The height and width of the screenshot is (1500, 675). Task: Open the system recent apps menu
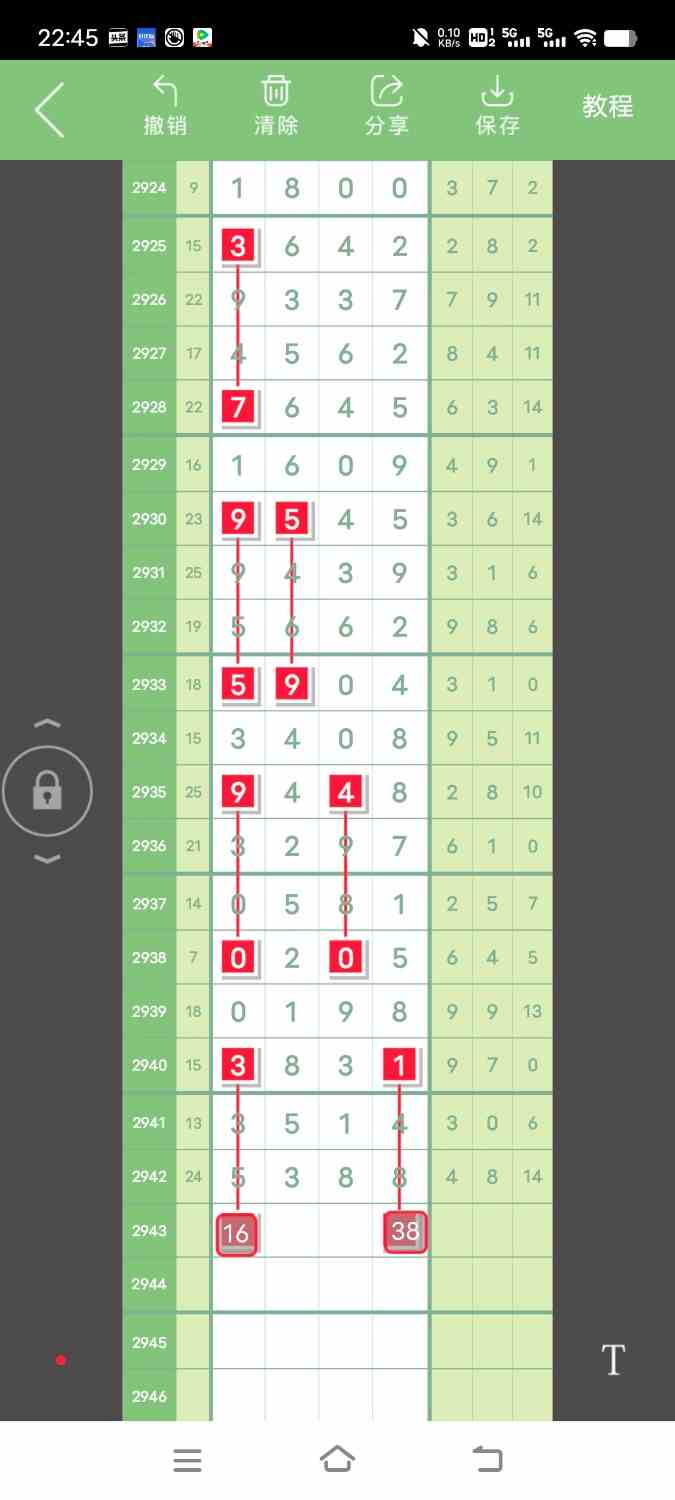coord(187,1460)
